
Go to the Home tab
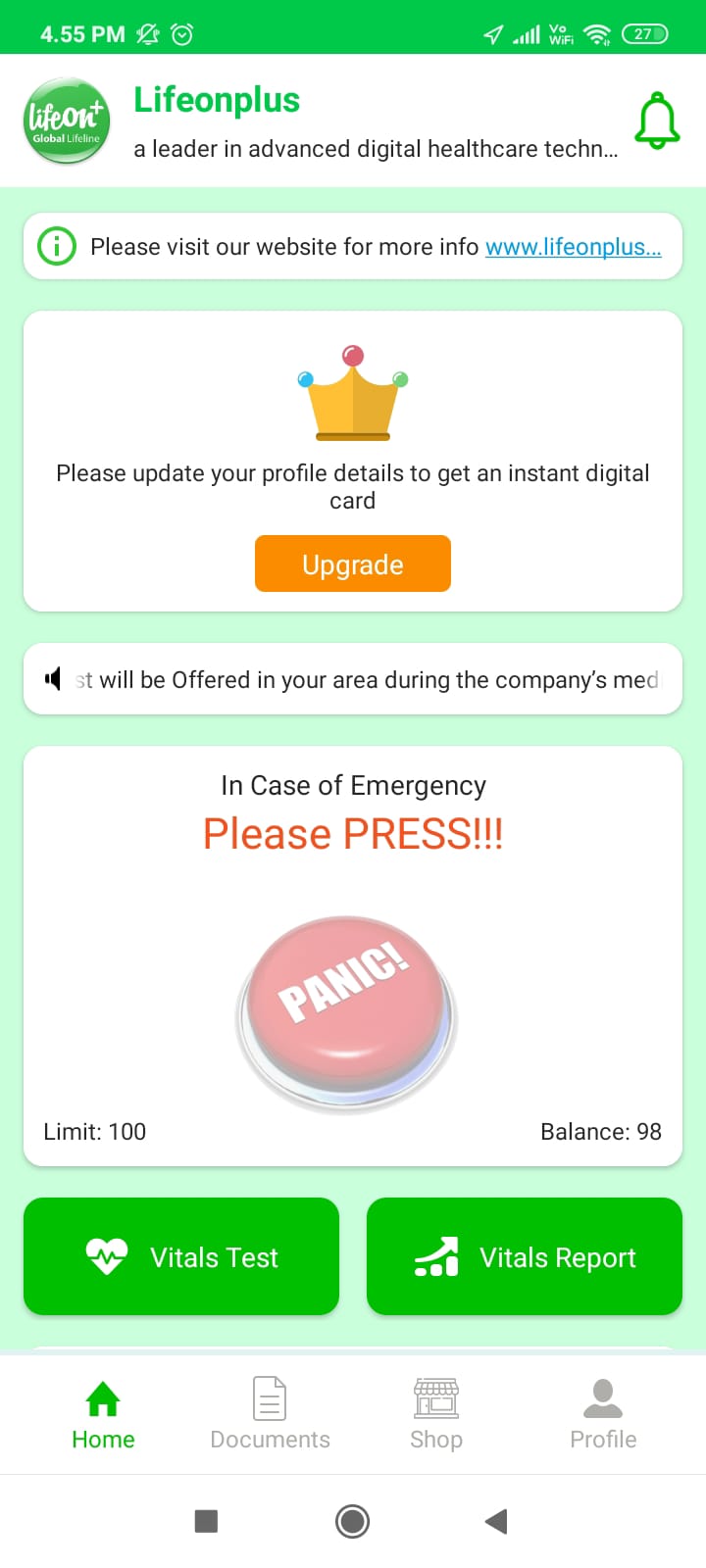[x=103, y=1413]
